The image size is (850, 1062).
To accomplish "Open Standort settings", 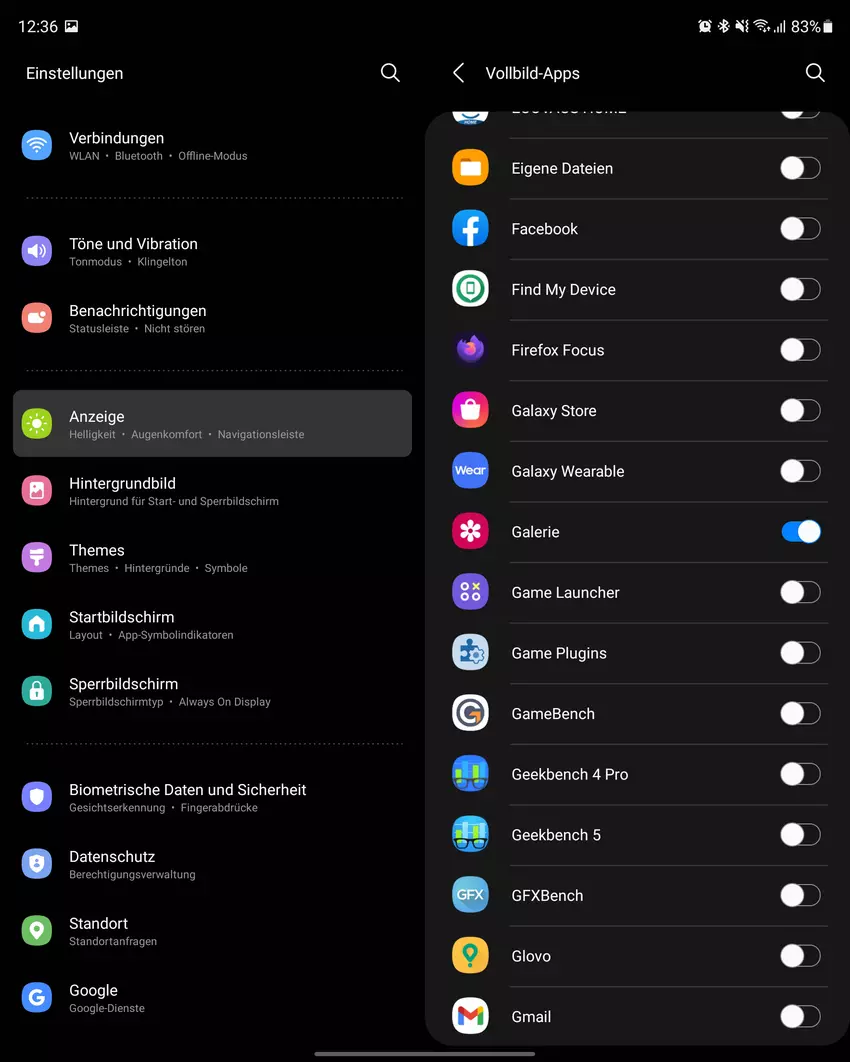I will click(212, 931).
